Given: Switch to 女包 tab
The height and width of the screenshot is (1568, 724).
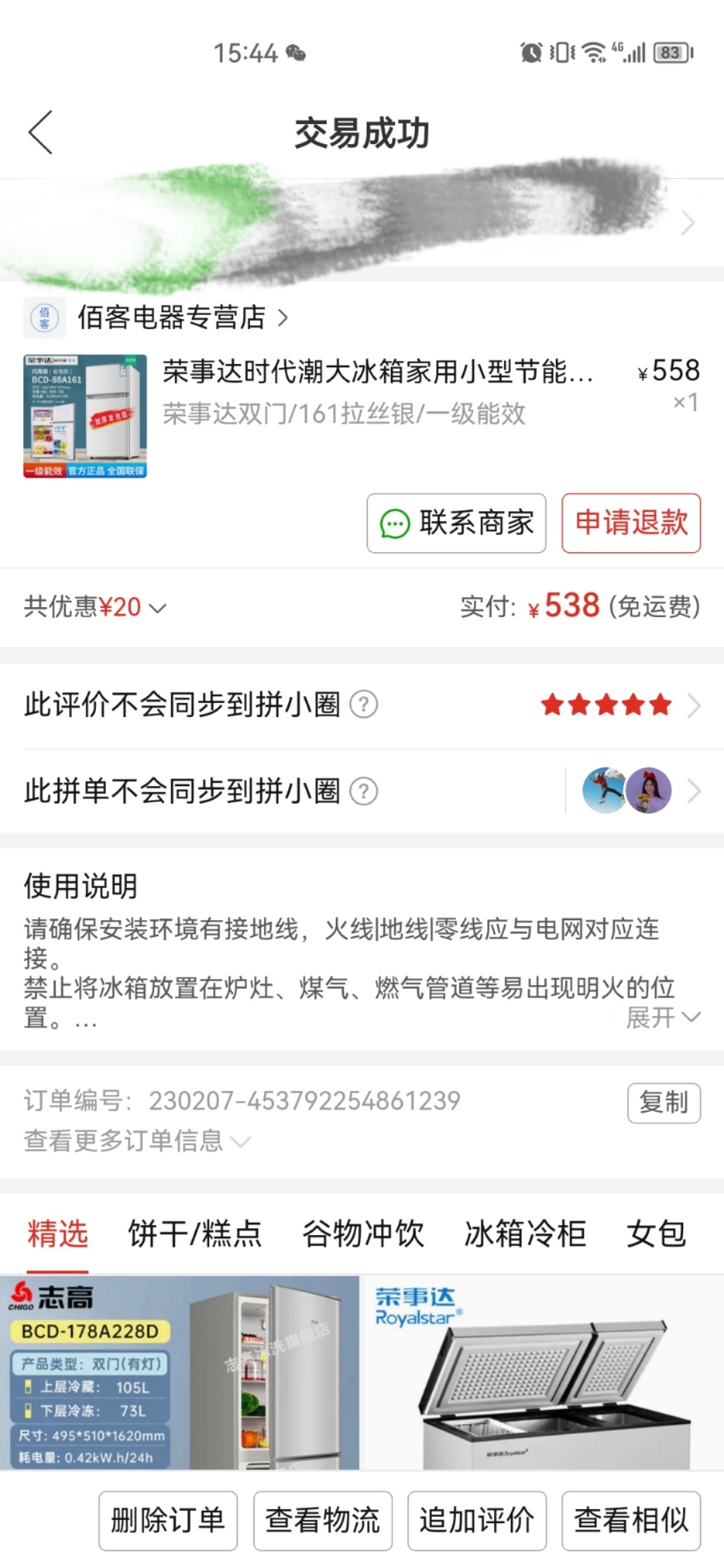Looking at the screenshot, I should point(656,1234).
